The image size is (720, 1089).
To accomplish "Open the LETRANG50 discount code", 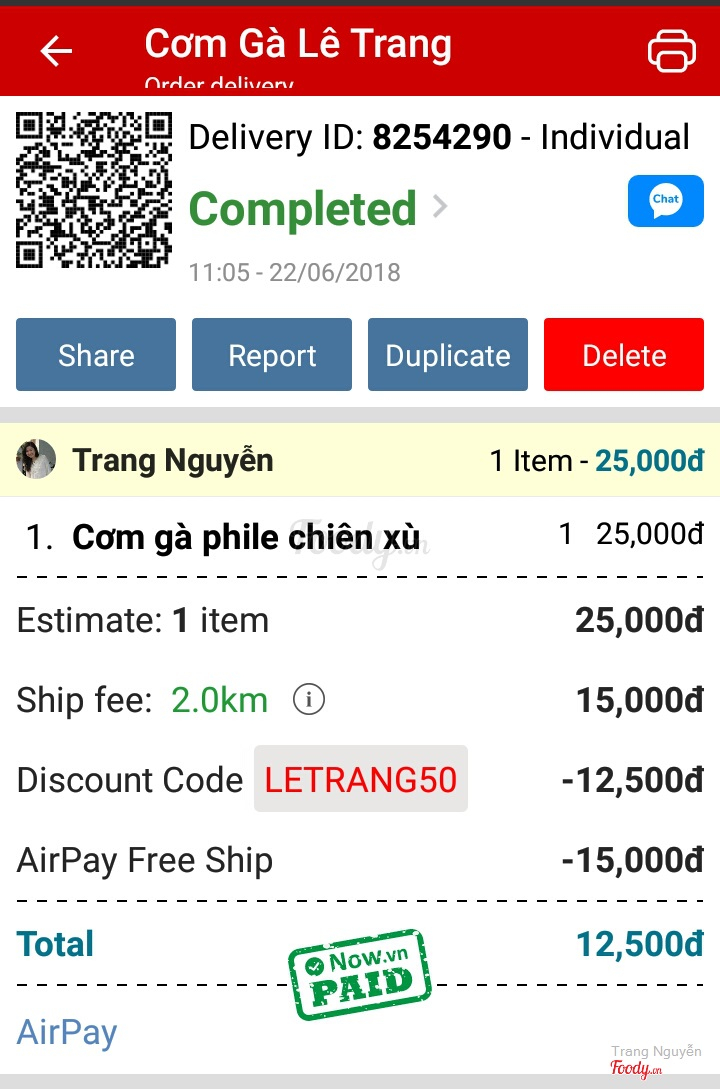I will pos(360,779).
